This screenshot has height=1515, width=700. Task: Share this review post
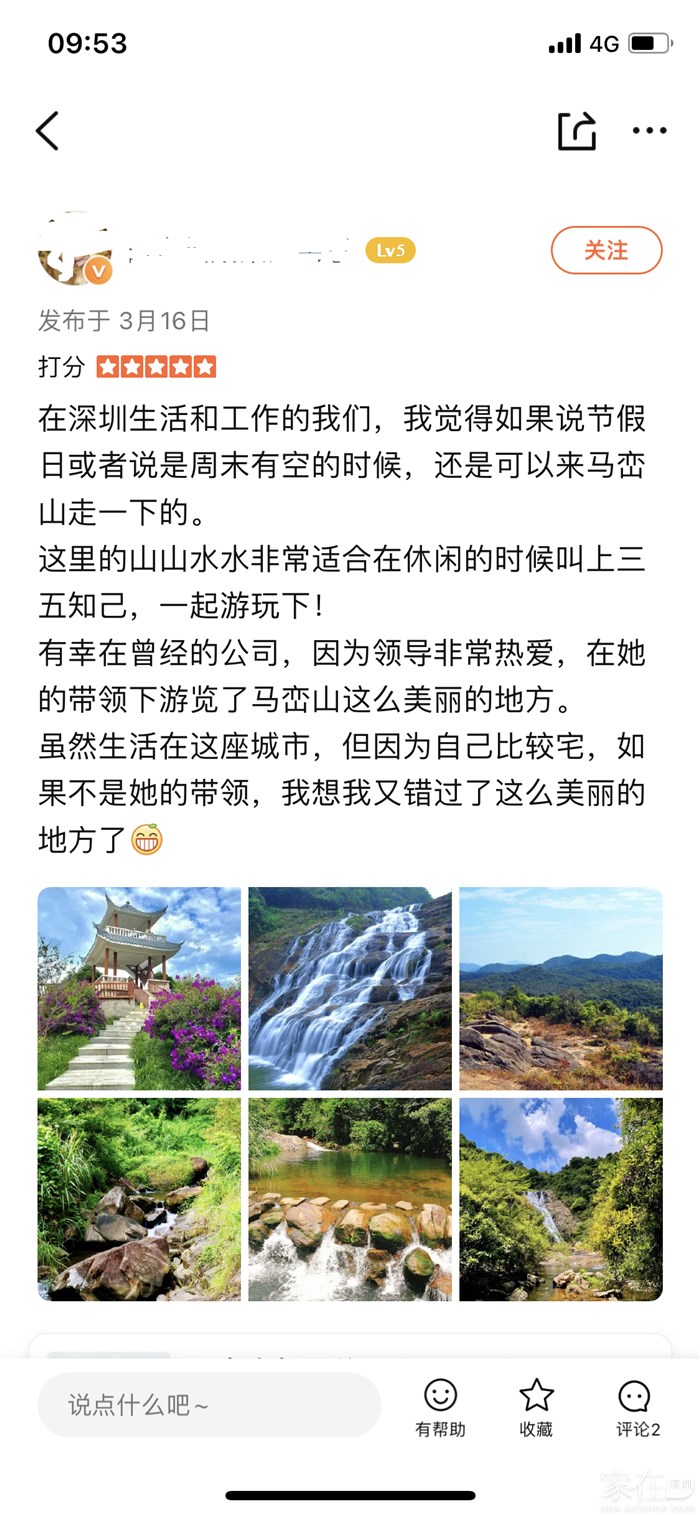tap(577, 131)
